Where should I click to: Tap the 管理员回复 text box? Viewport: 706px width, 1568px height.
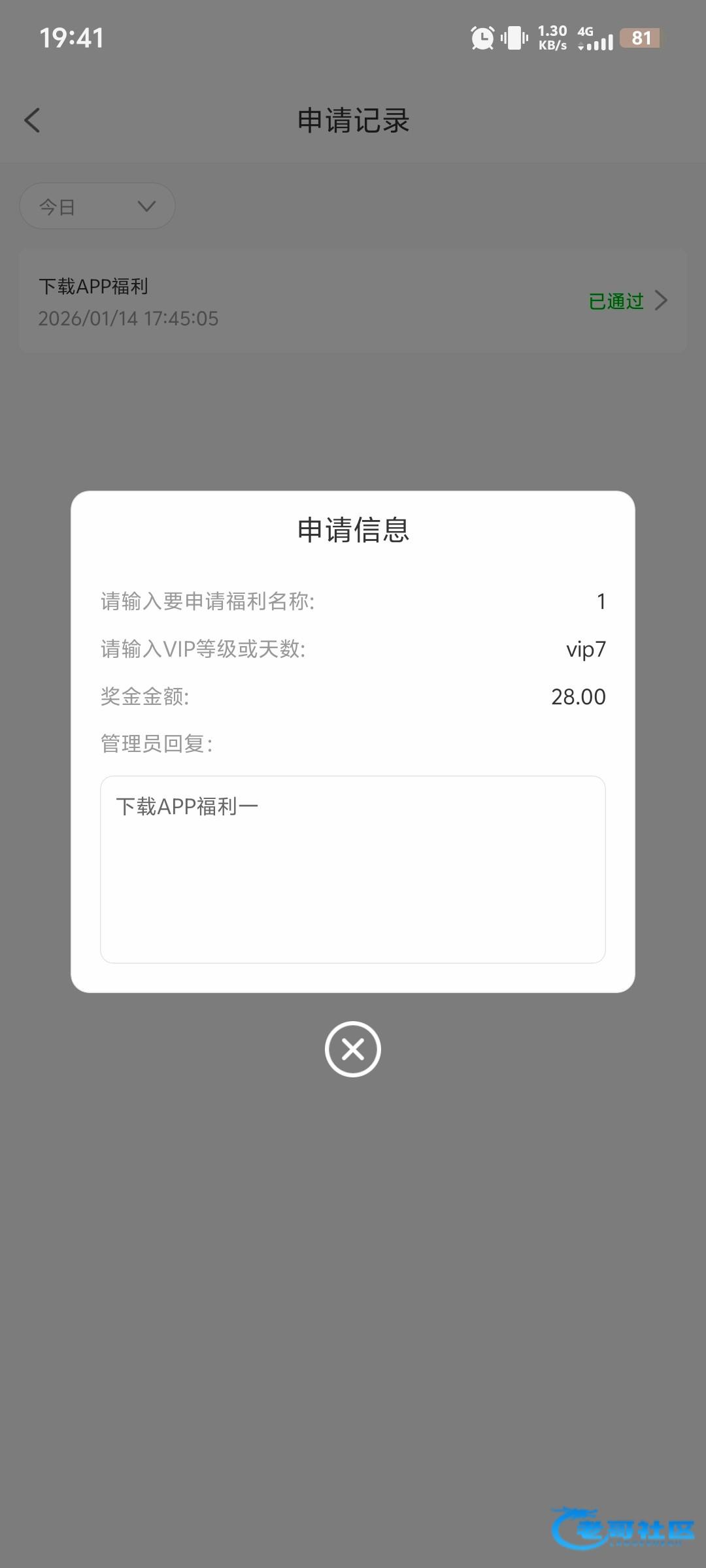pyautogui.click(x=352, y=869)
